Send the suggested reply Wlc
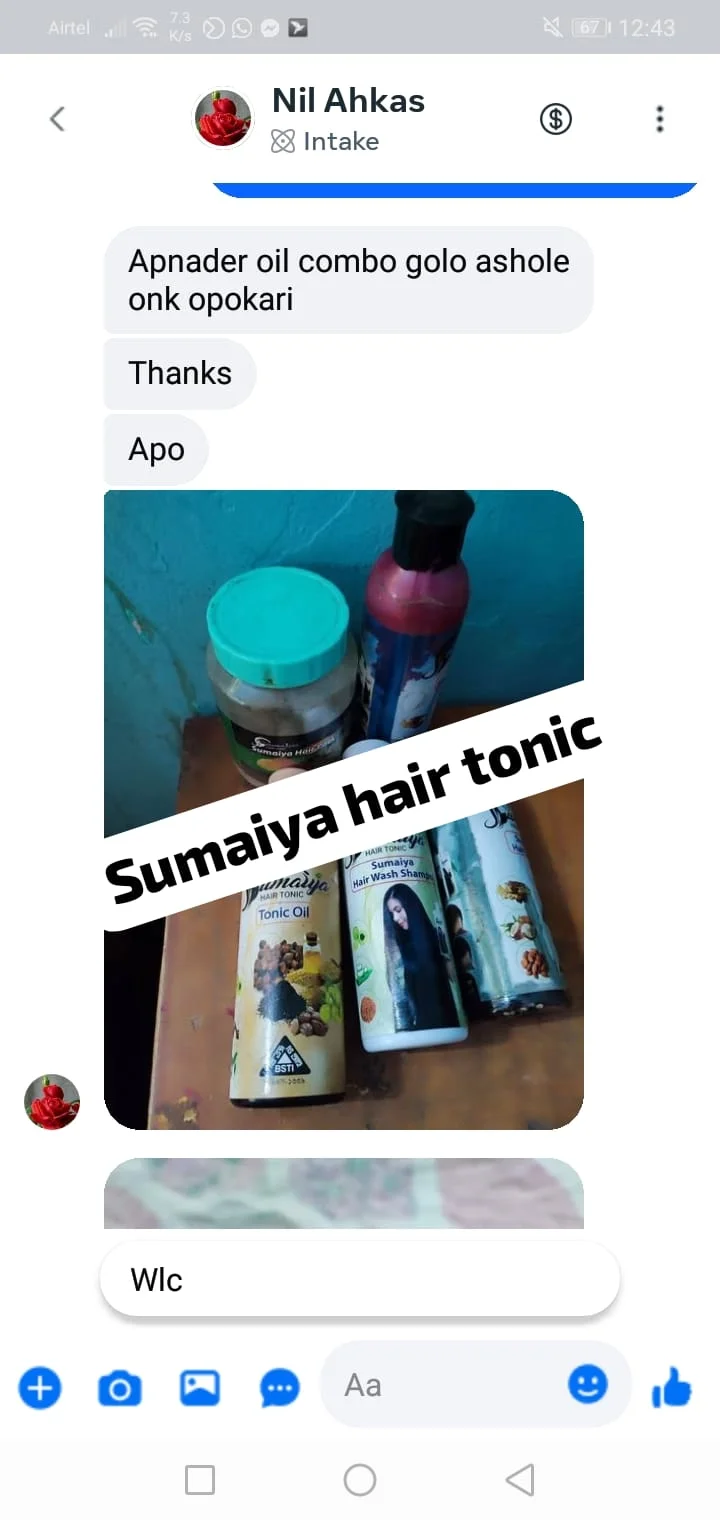This screenshot has width=720, height=1520. coord(359,1280)
